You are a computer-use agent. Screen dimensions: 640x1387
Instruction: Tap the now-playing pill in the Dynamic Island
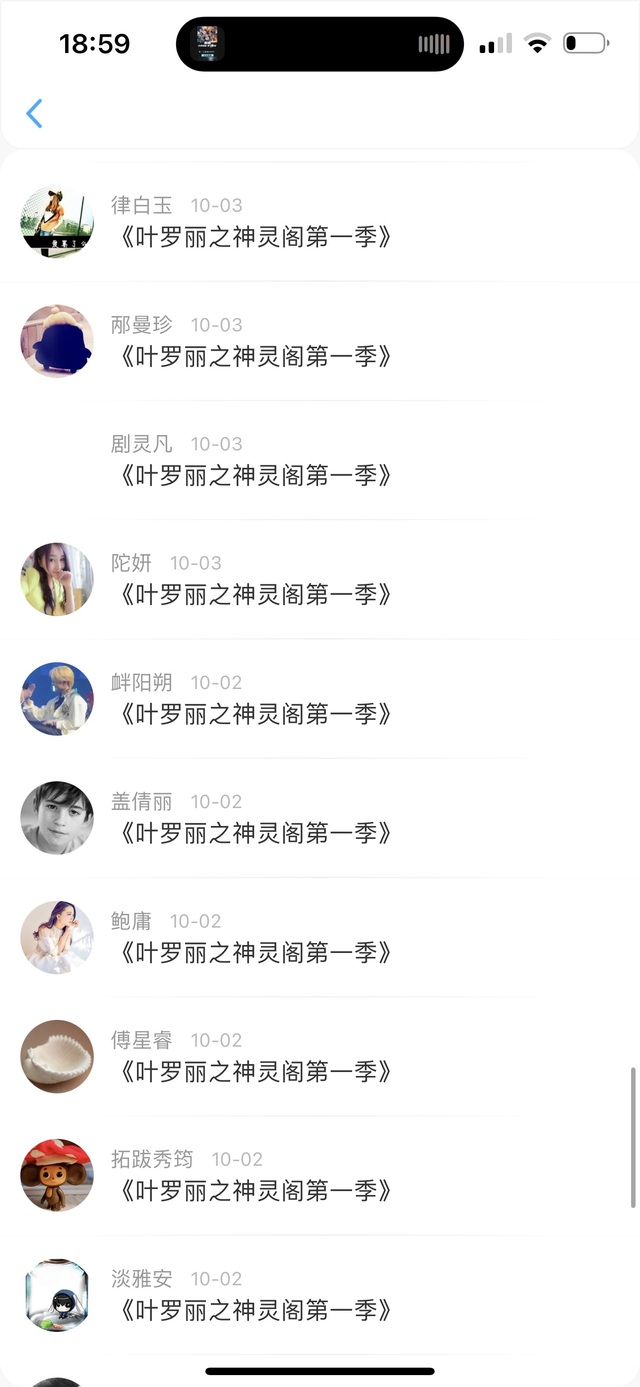coord(320,44)
